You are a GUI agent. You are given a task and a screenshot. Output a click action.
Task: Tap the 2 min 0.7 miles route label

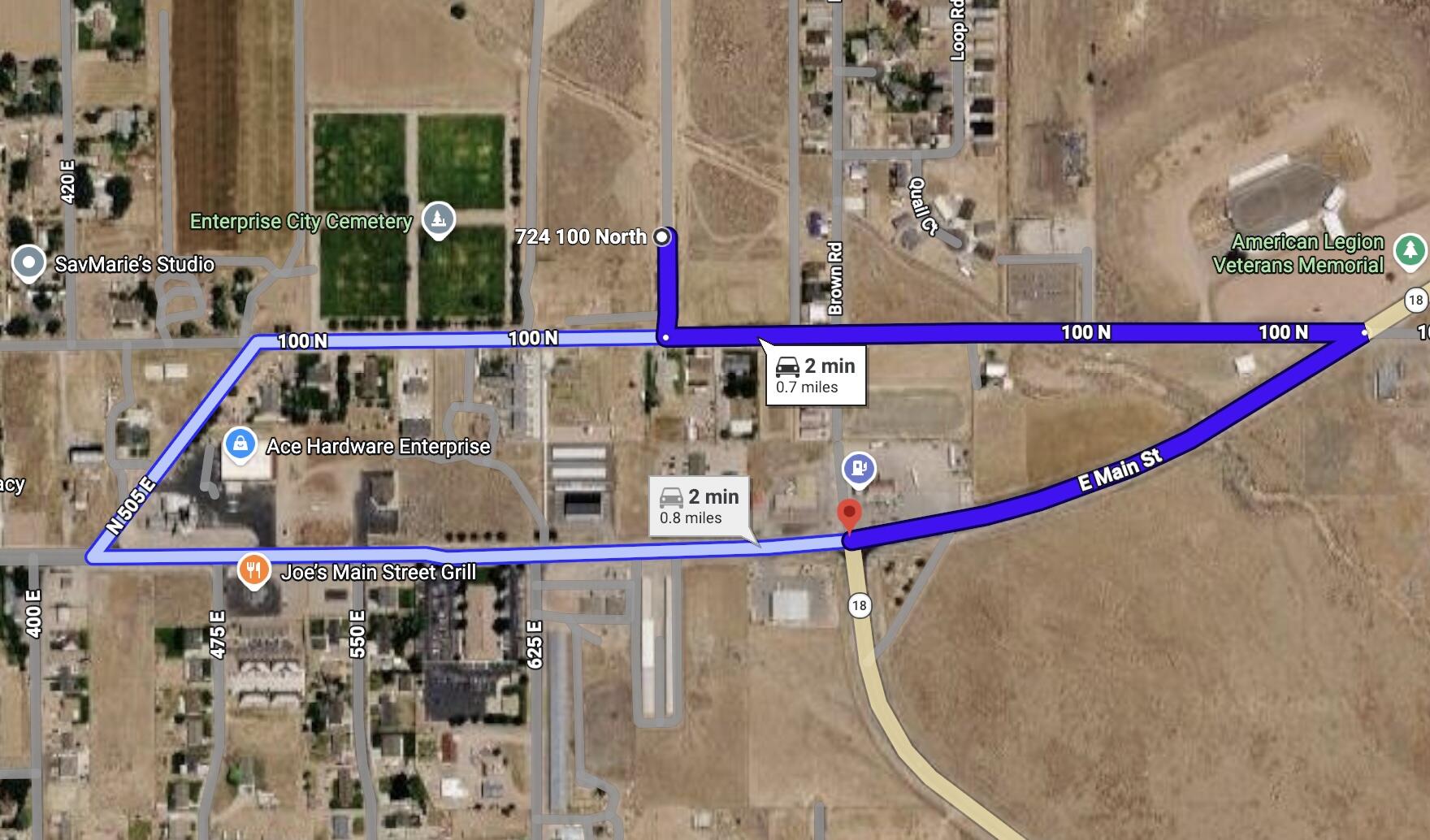pyautogui.click(x=816, y=375)
